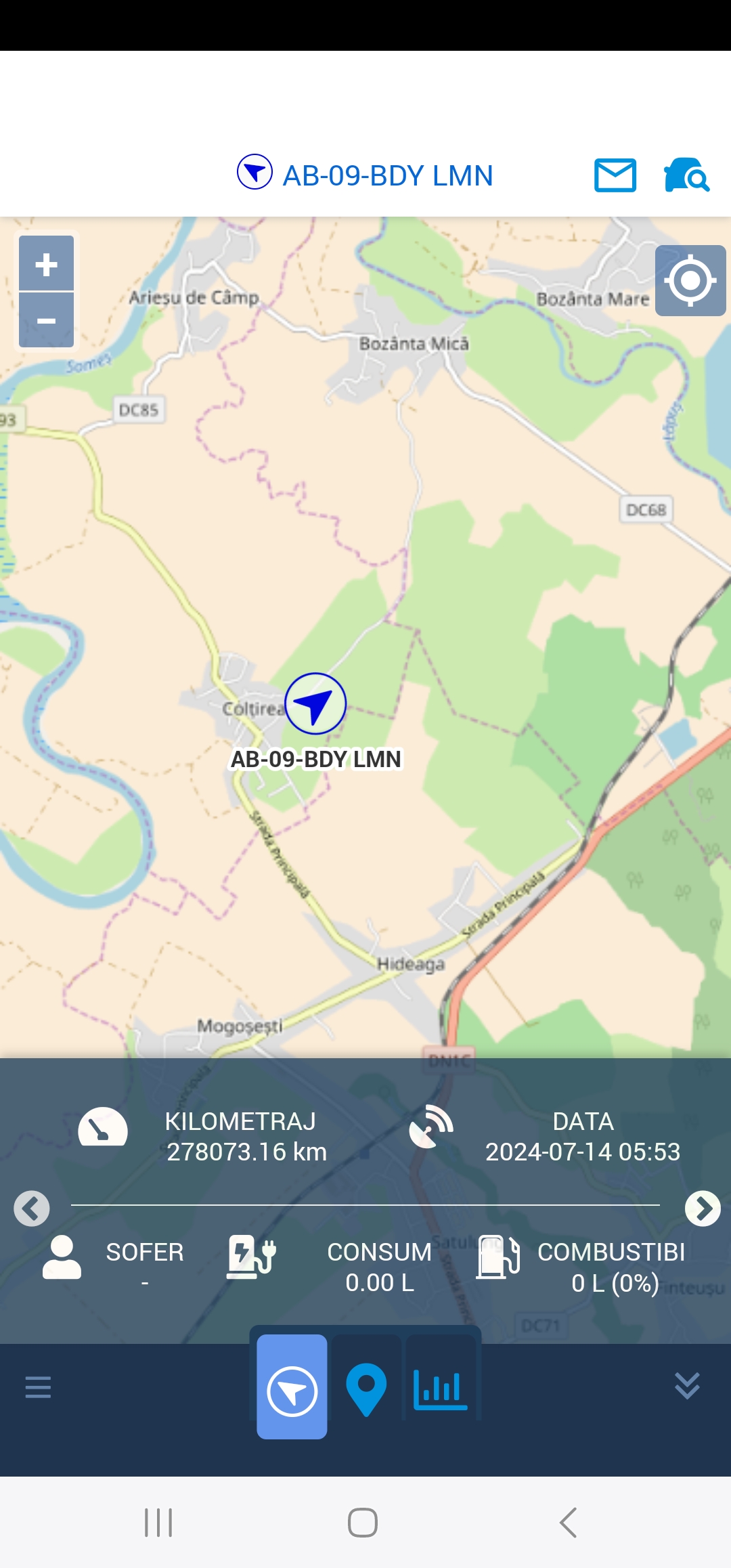The height and width of the screenshot is (1568, 731).
Task: Center map on current location
Action: tap(690, 280)
